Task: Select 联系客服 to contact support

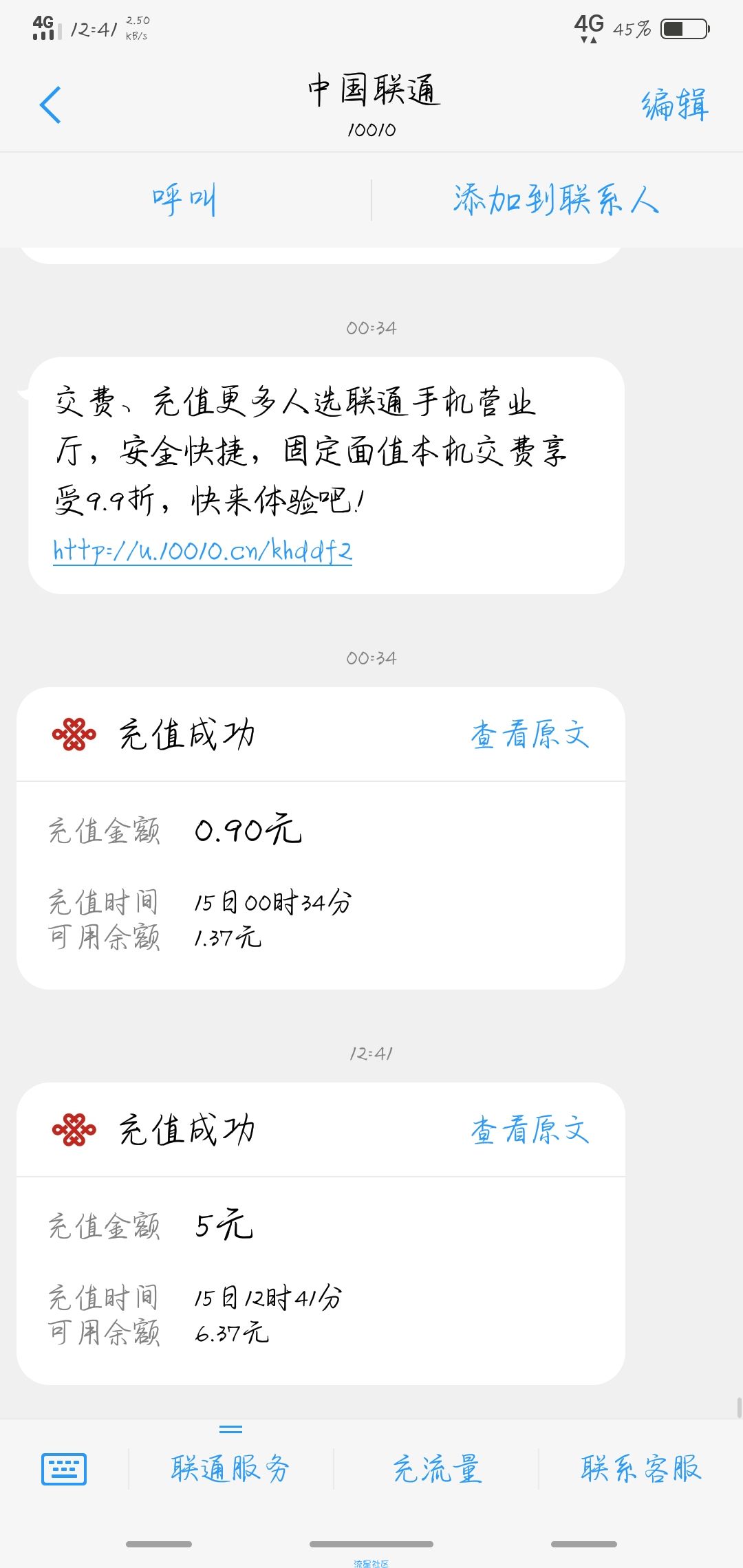Action: click(641, 1468)
